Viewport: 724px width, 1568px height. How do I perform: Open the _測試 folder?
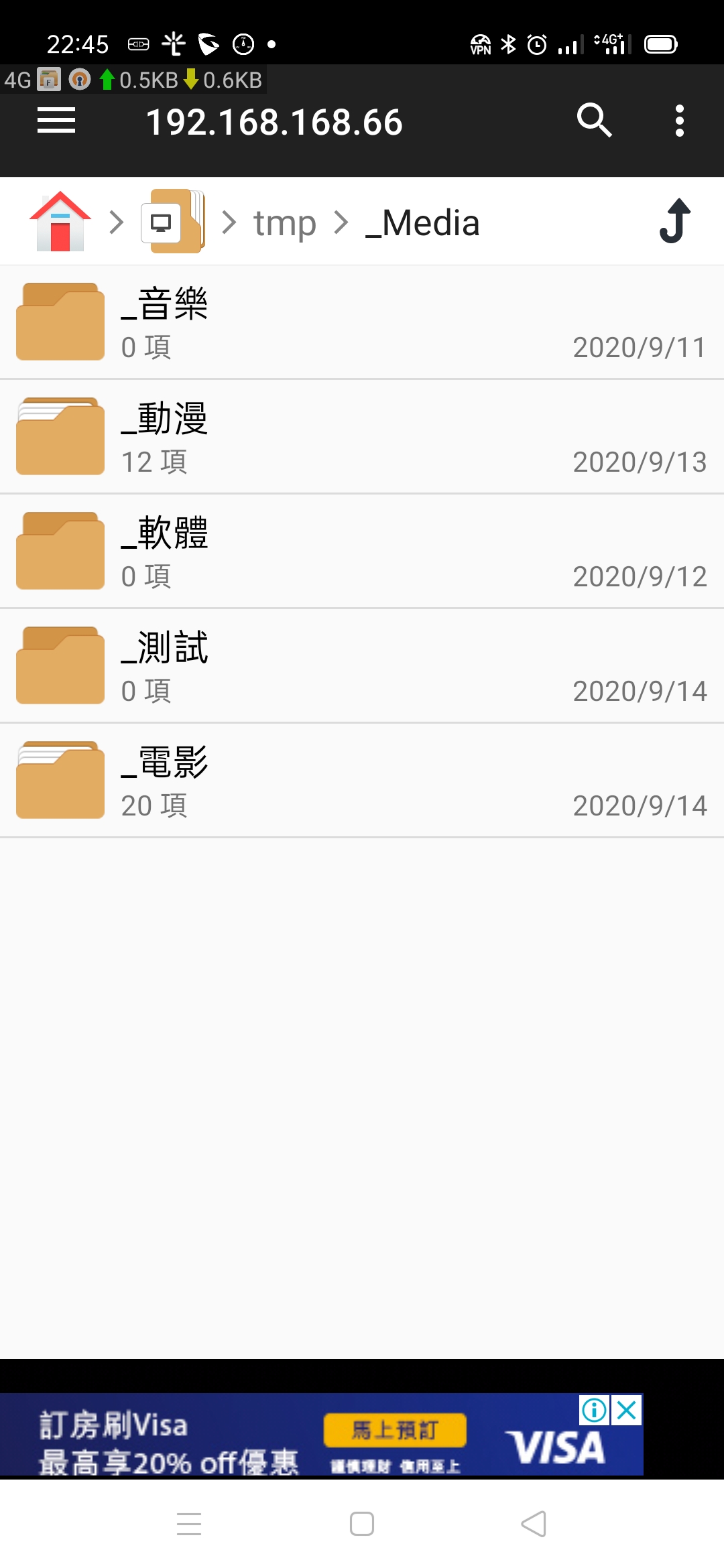tap(362, 666)
